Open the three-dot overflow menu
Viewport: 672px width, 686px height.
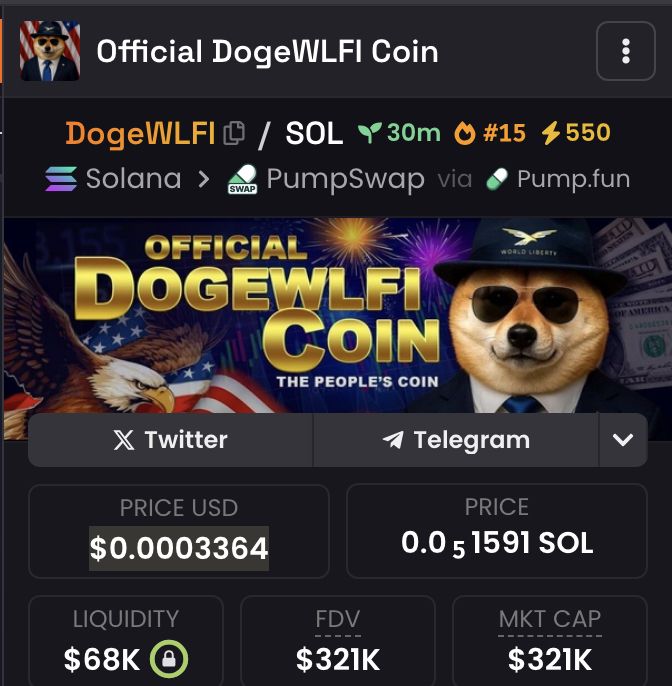coord(625,51)
